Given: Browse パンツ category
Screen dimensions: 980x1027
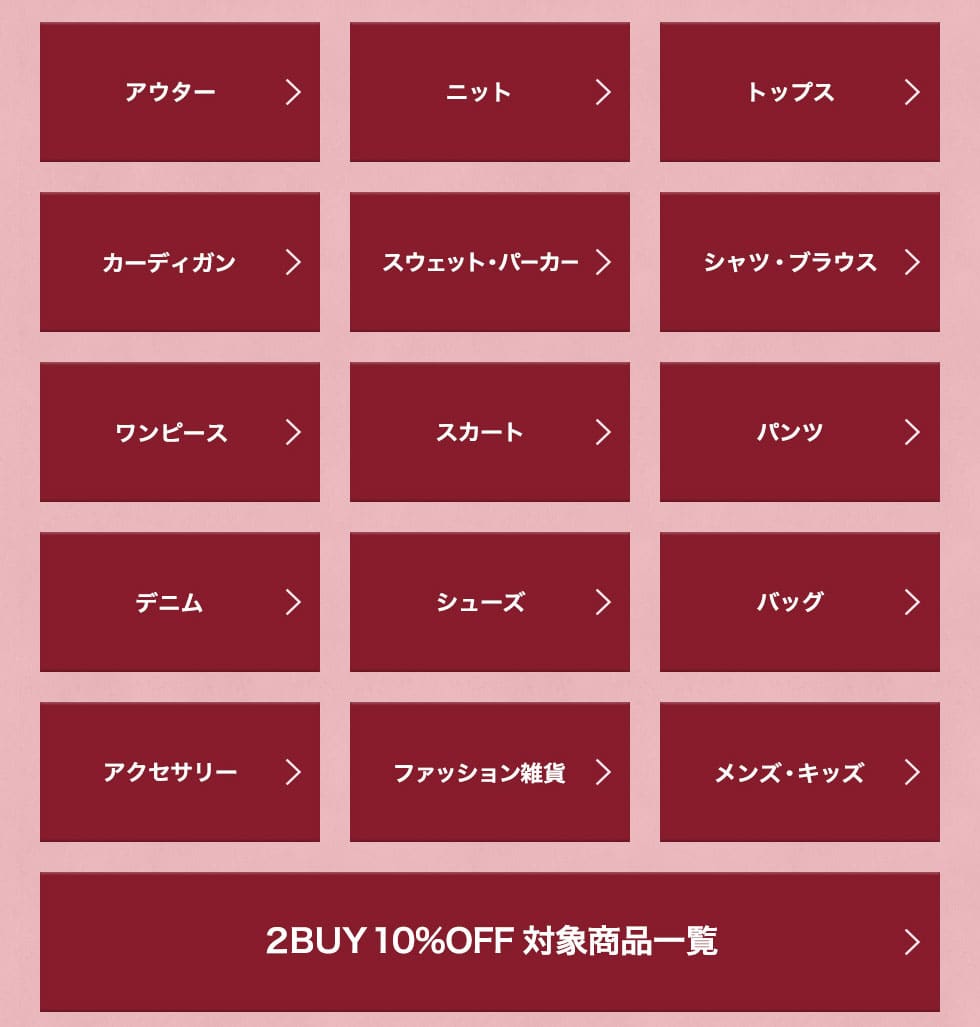Looking at the screenshot, I should pos(800,432).
